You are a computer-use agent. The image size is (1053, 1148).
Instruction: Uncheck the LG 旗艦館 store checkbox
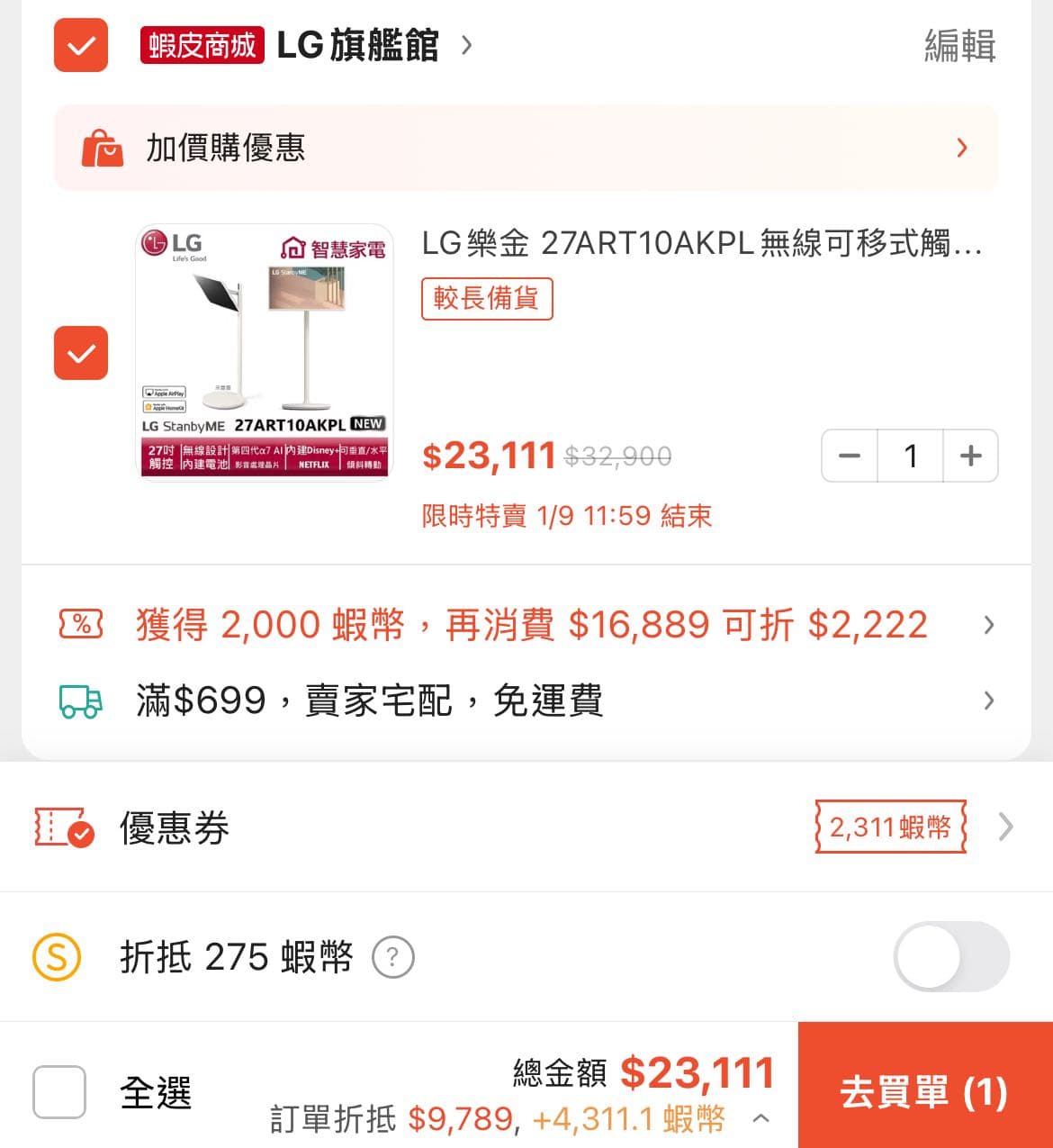coord(80,45)
